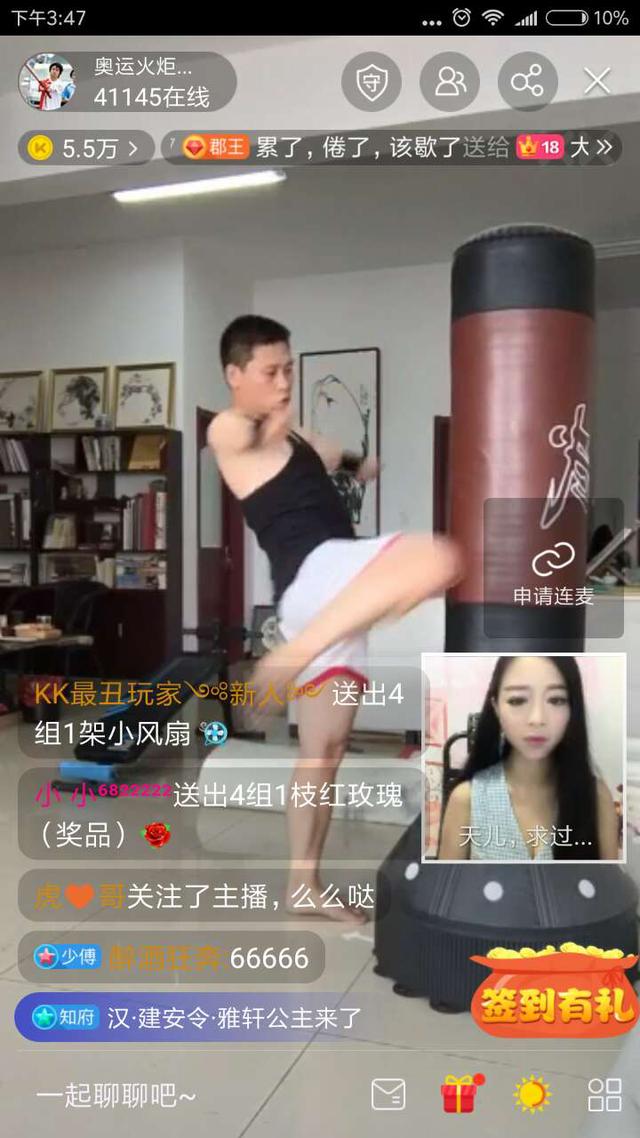
Task: Tap the sun icon
Action: (532, 1095)
